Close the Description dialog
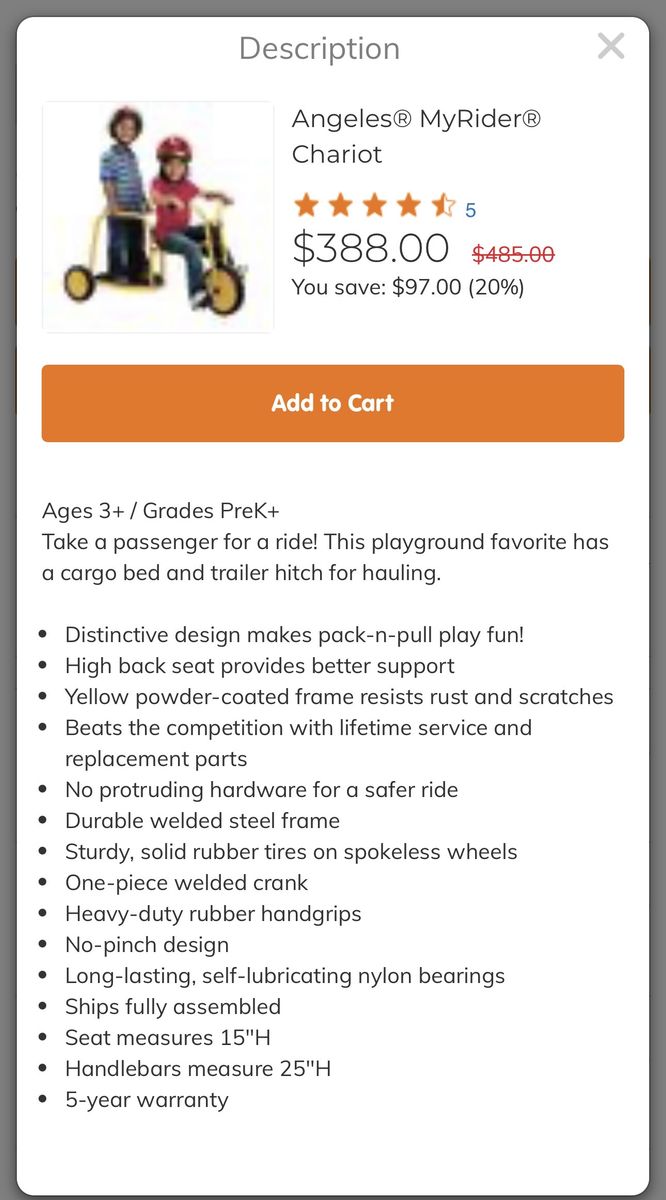 (610, 46)
